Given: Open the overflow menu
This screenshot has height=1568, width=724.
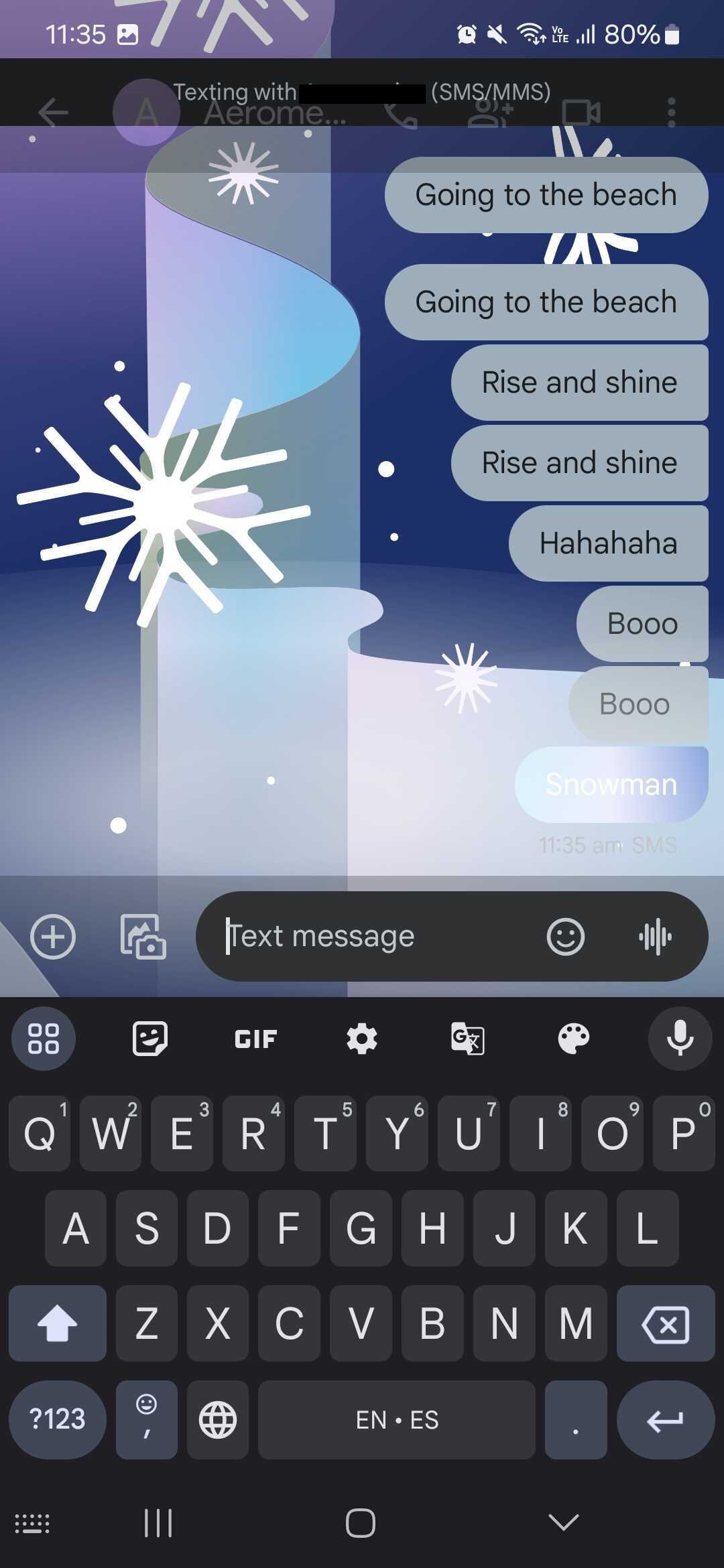Looking at the screenshot, I should point(671,112).
